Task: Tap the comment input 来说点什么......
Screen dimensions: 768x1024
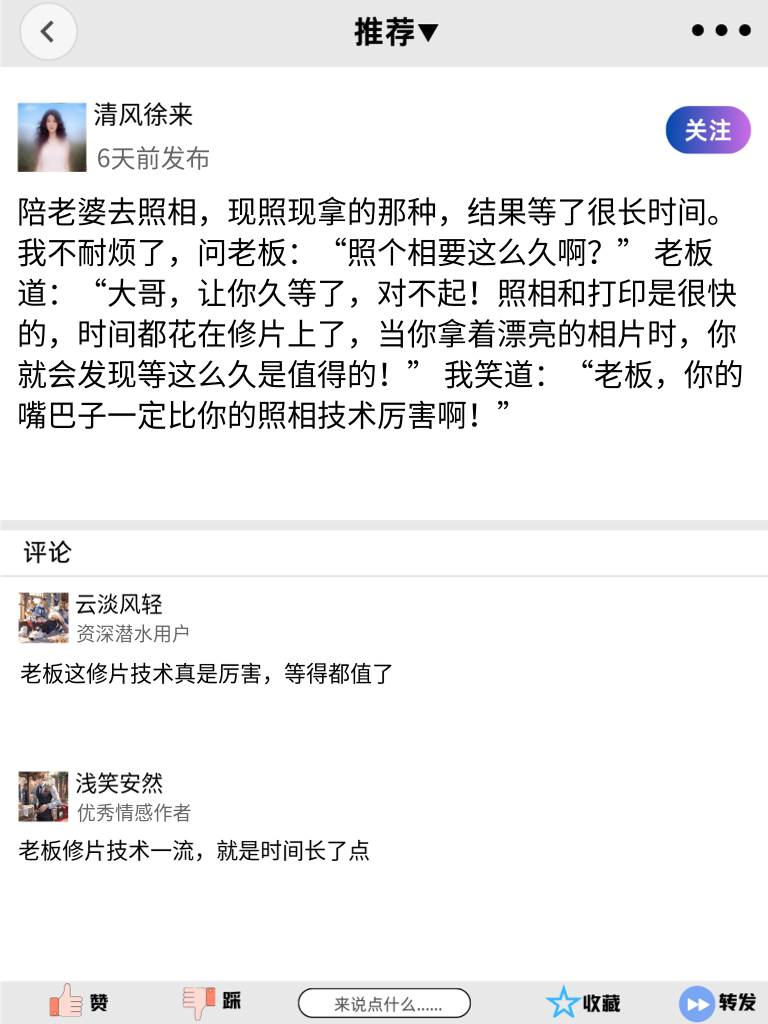Action: [x=383, y=1002]
